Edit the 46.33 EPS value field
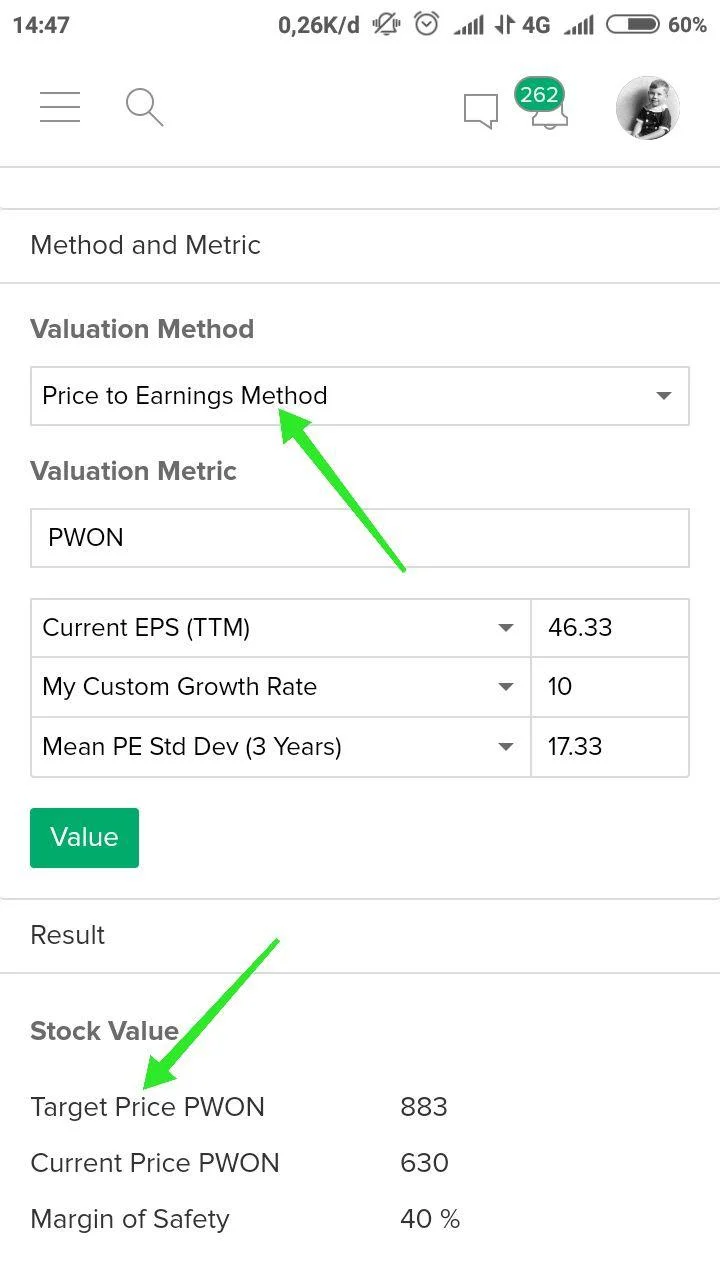720x1280 pixels. pyautogui.click(x=610, y=628)
